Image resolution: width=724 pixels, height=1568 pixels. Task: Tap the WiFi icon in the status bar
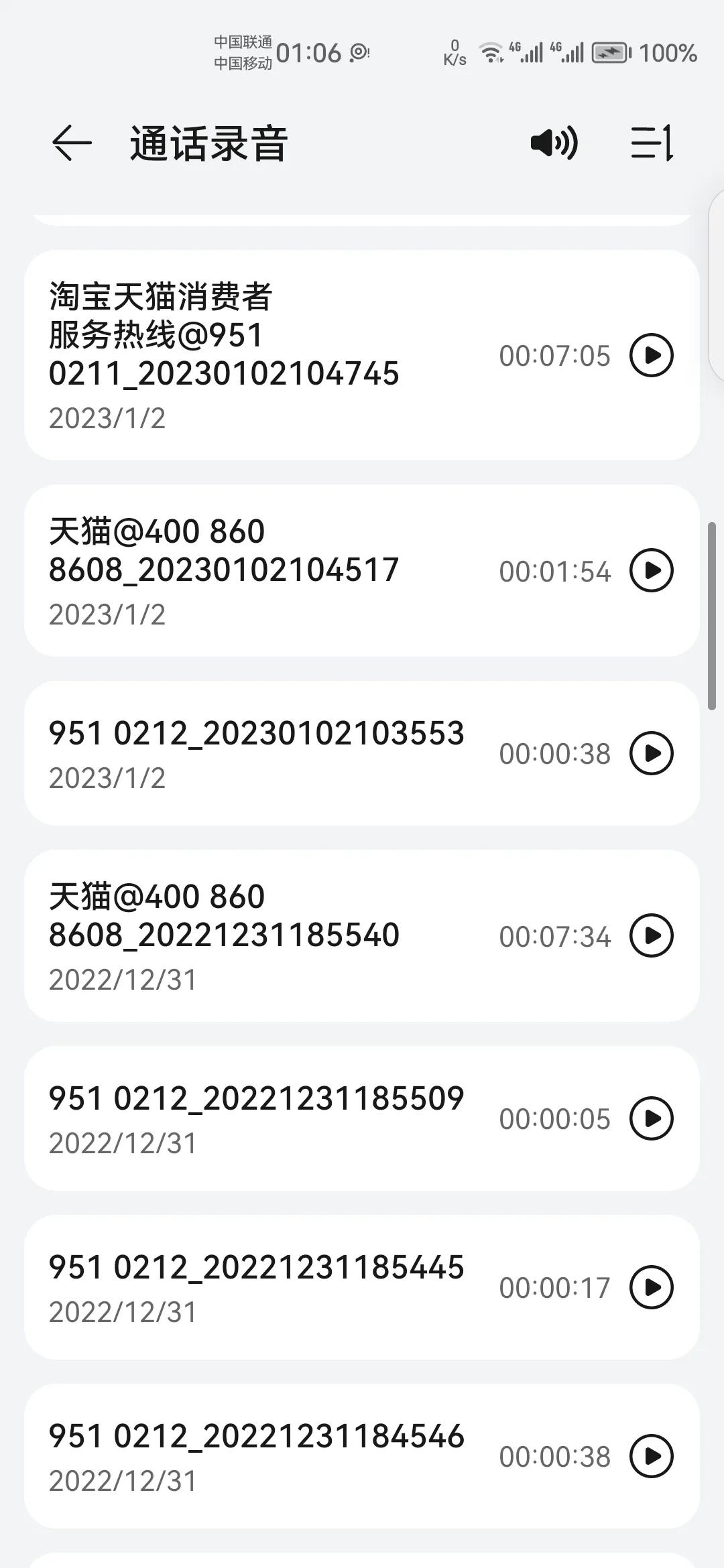tap(493, 53)
